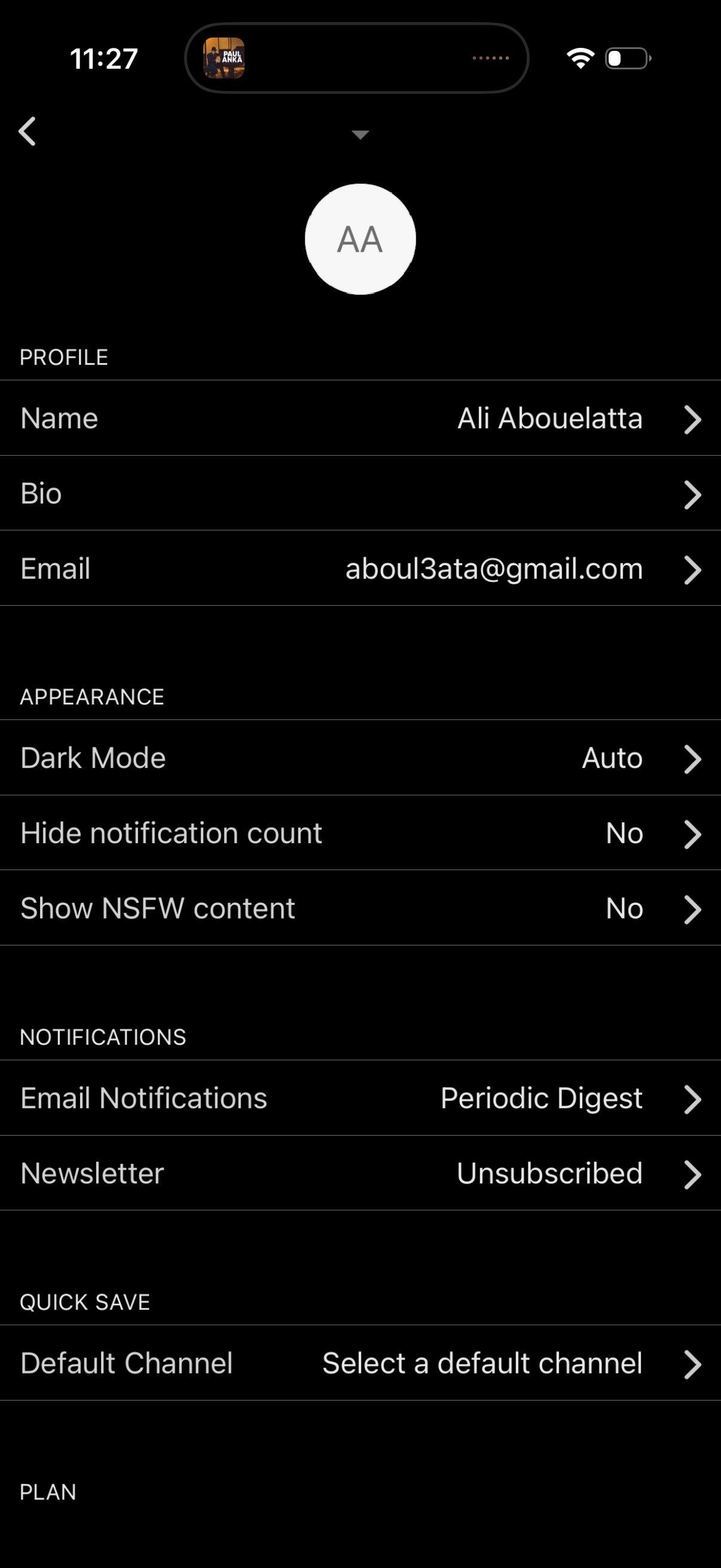Image resolution: width=721 pixels, height=1568 pixels.
Task: Open Show NSFW content setting
Action: coord(360,908)
